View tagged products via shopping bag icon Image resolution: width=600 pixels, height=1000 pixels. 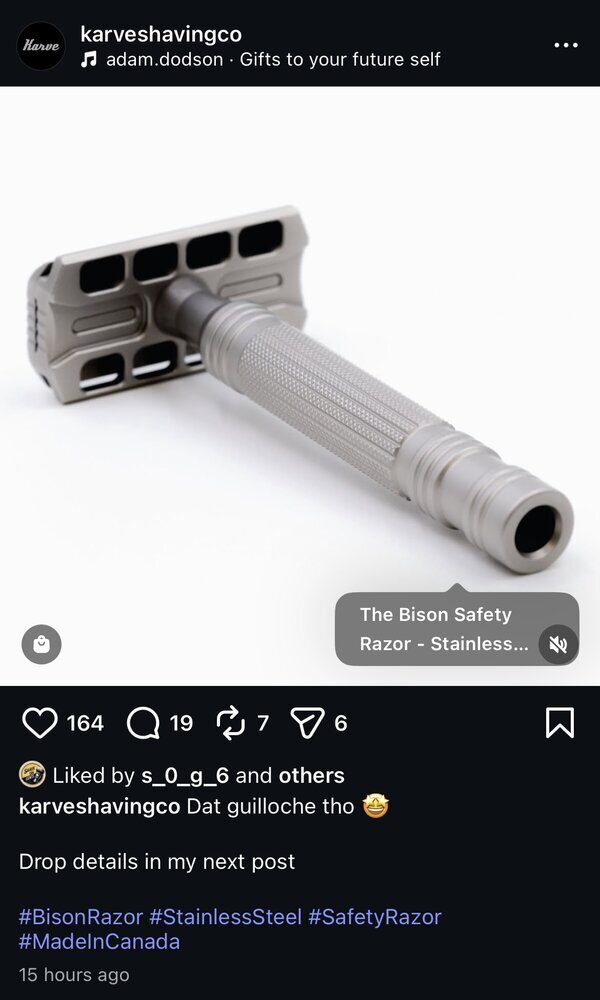point(41,644)
